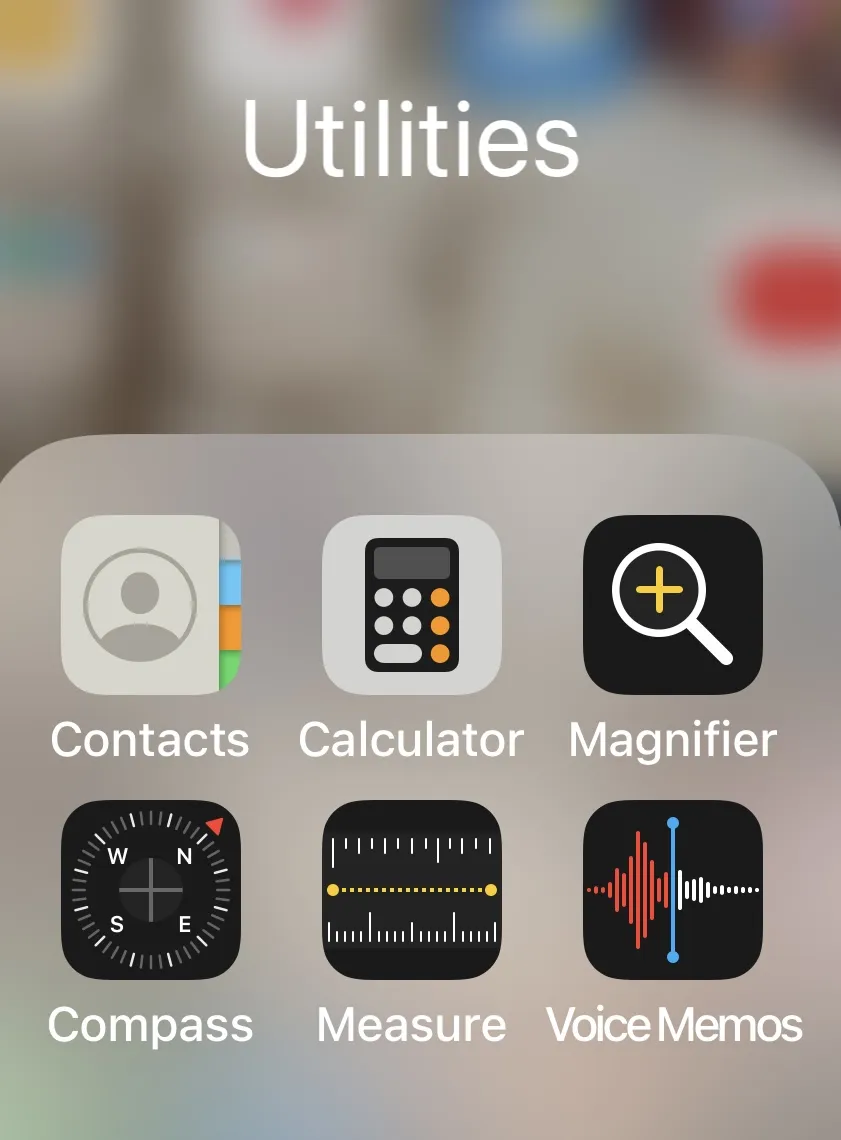Open the Measure app
Image resolution: width=841 pixels, height=1140 pixels.
pos(411,889)
